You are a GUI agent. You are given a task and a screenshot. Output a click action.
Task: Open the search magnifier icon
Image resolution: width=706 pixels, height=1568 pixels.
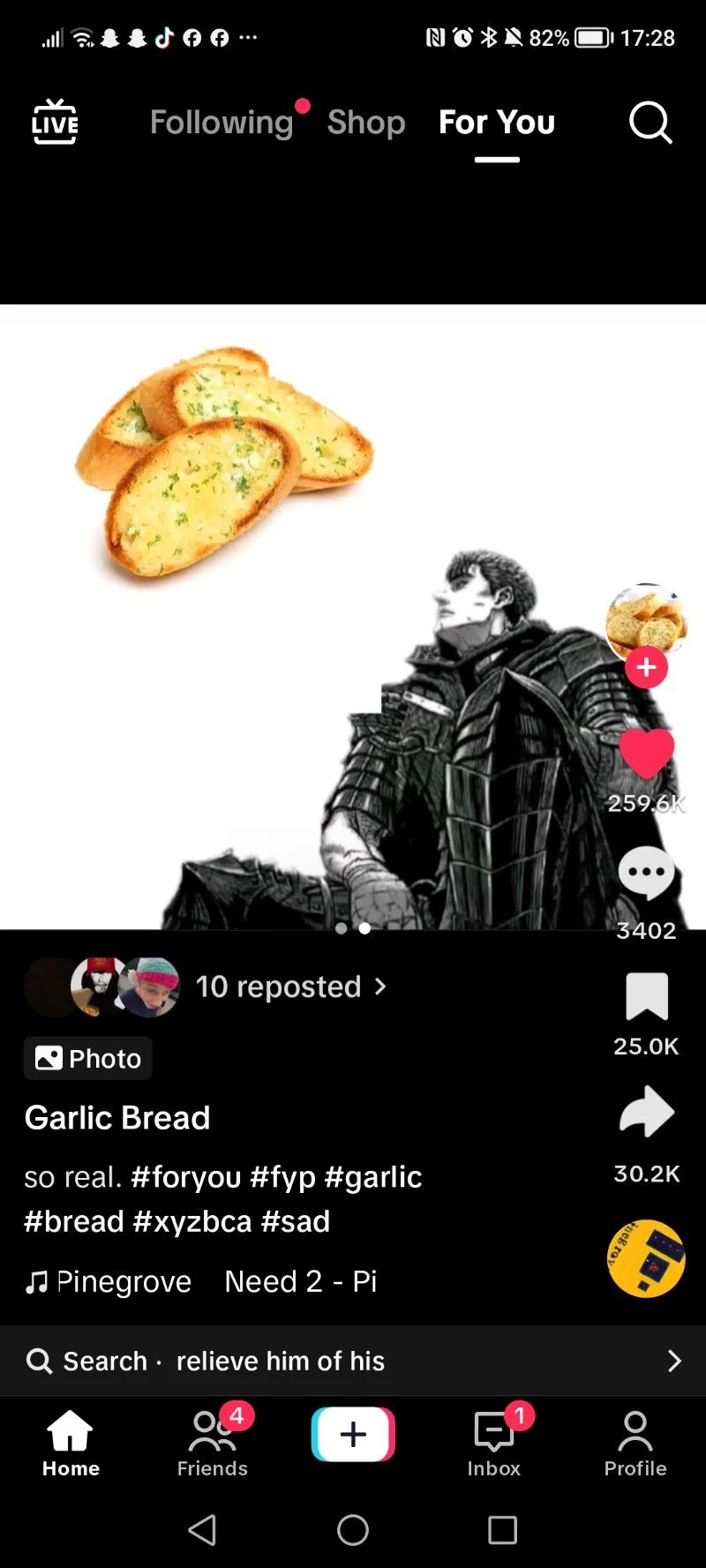(650, 122)
